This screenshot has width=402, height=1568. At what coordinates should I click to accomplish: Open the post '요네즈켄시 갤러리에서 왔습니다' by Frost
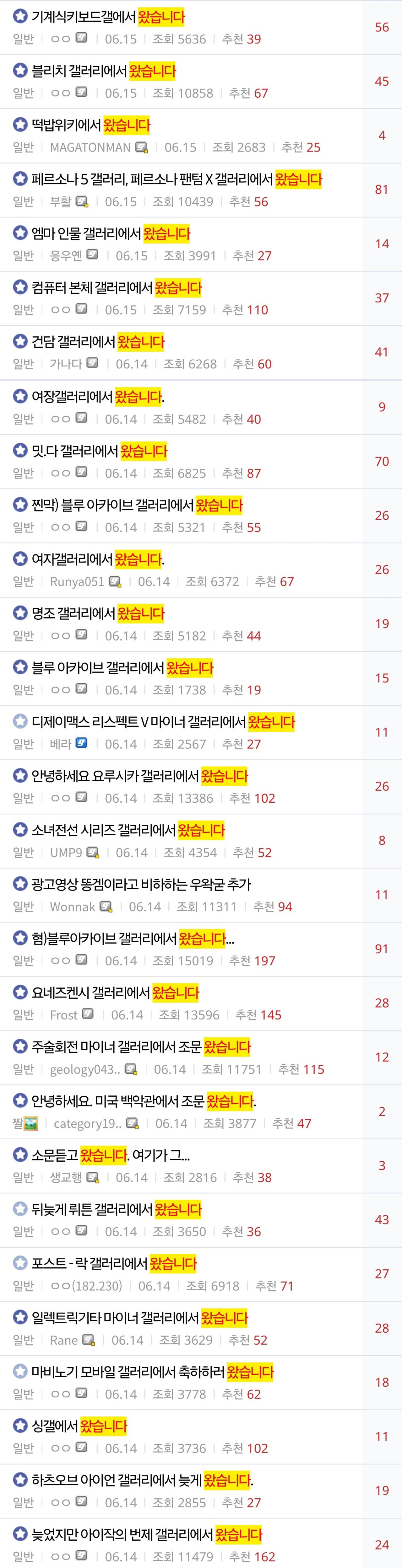tap(115, 993)
